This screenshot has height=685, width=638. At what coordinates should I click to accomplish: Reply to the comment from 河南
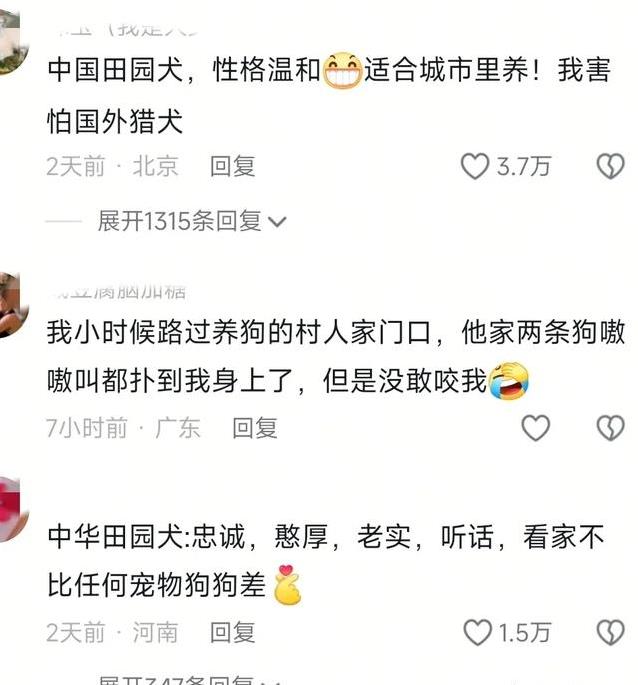[232, 632]
